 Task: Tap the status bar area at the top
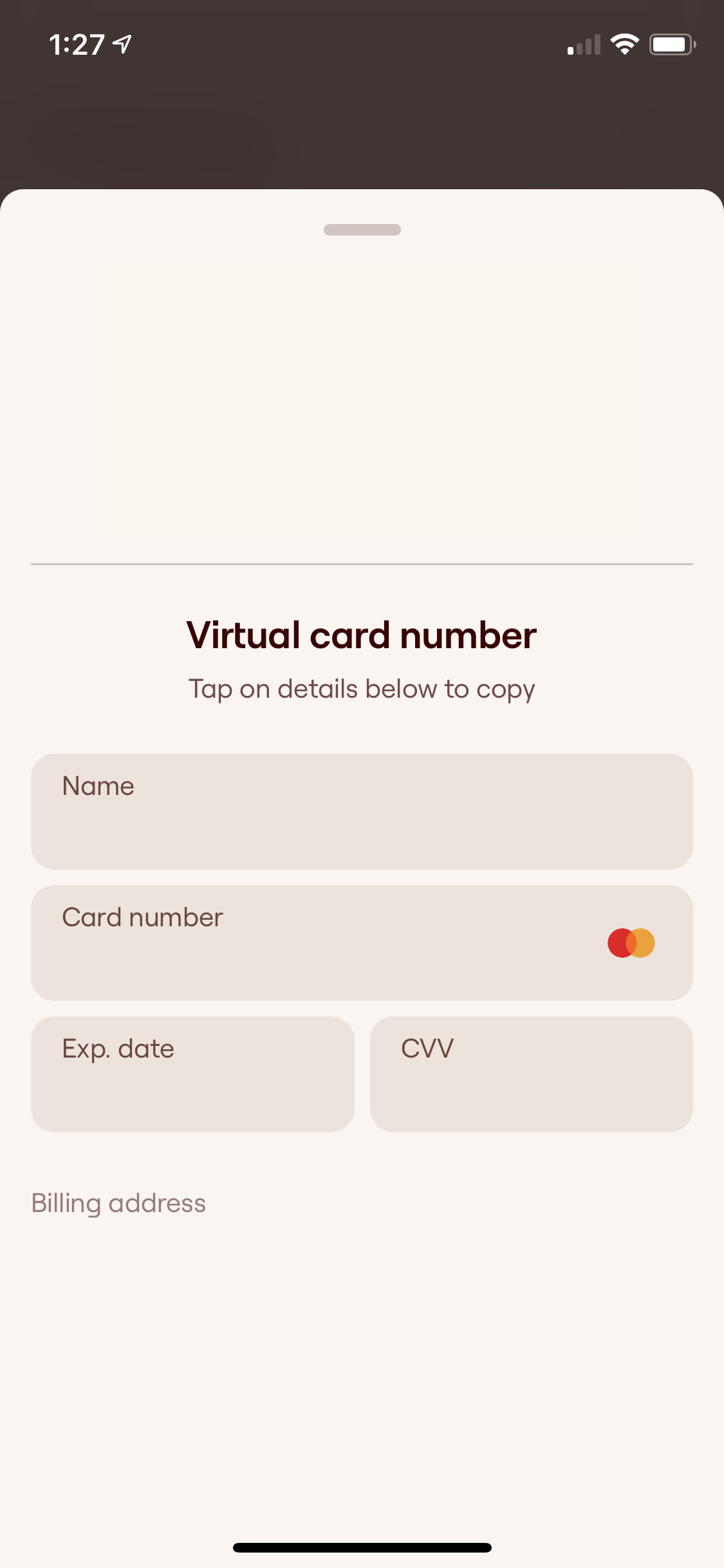[x=362, y=43]
